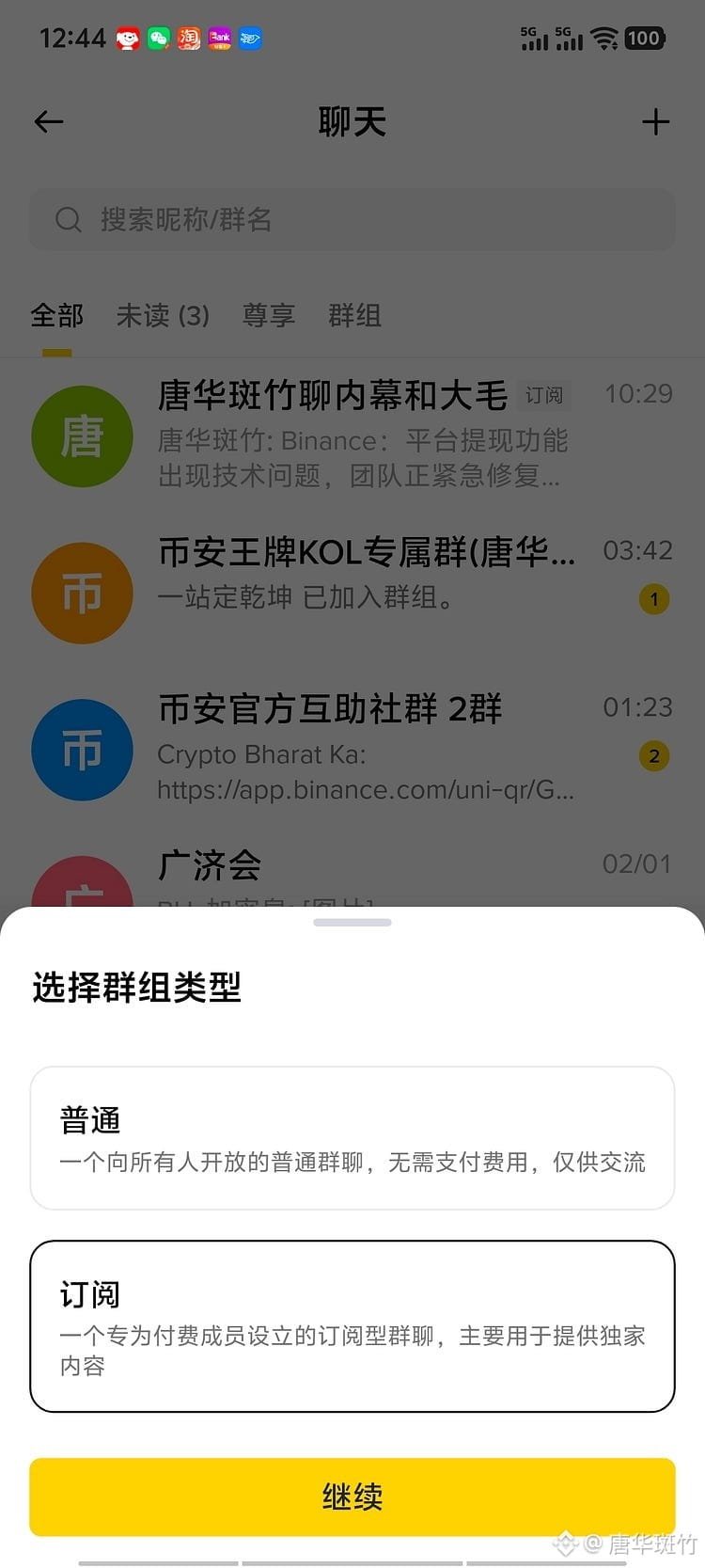Tap the yellow 继续 button
Viewport: 705px width, 1568px height.
(352, 1497)
